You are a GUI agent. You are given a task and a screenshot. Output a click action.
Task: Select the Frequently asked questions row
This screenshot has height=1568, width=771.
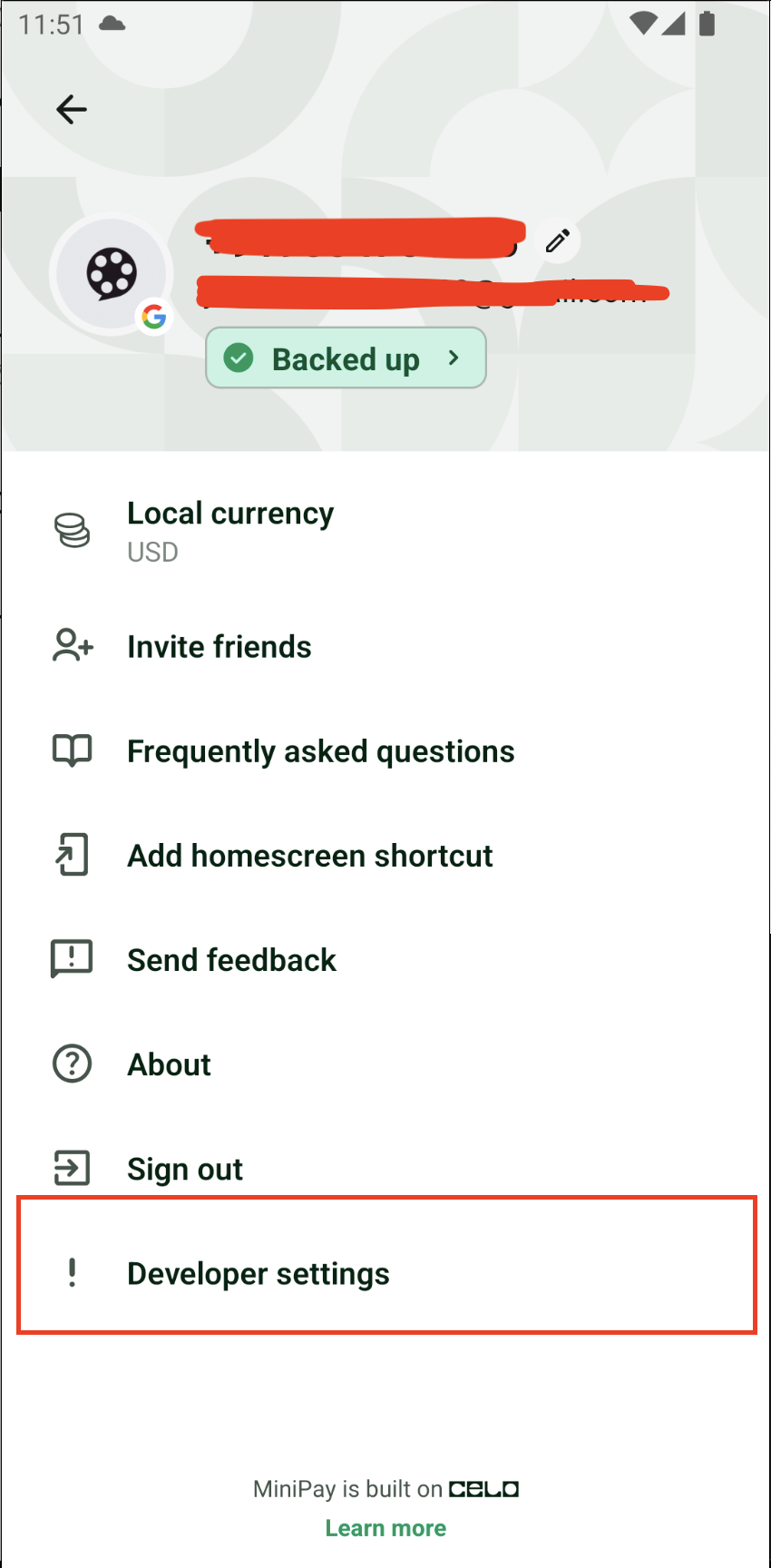(x=320, y=750)
